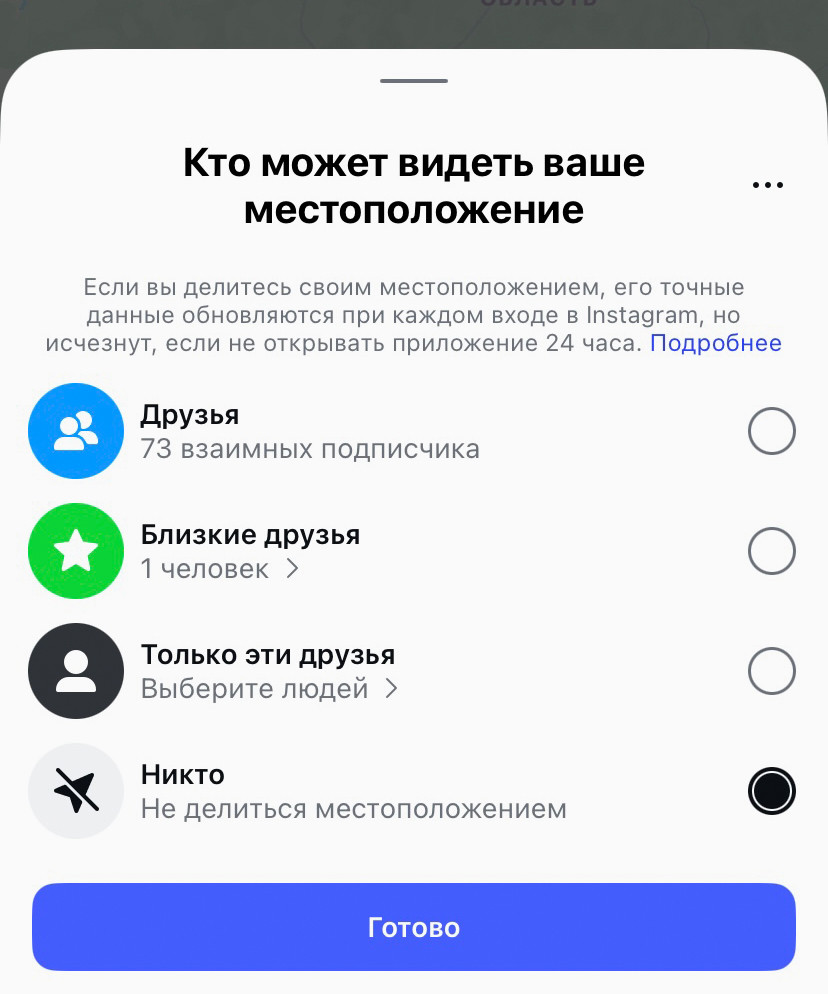Select the Никто option row
Viewport: 828px width, 994px height.
[x=413, y=791]
